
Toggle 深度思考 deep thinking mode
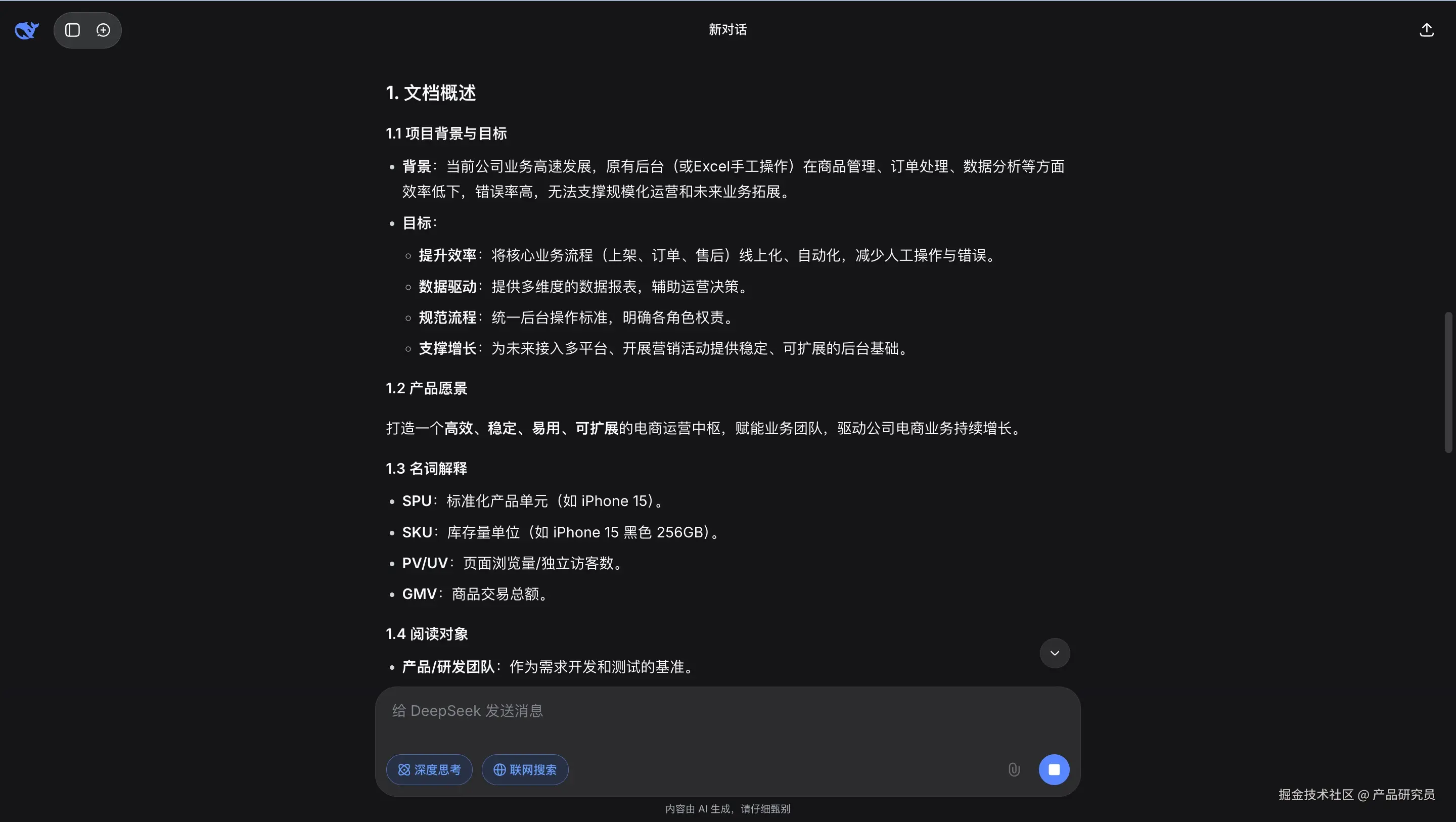[x=429, y=769]
